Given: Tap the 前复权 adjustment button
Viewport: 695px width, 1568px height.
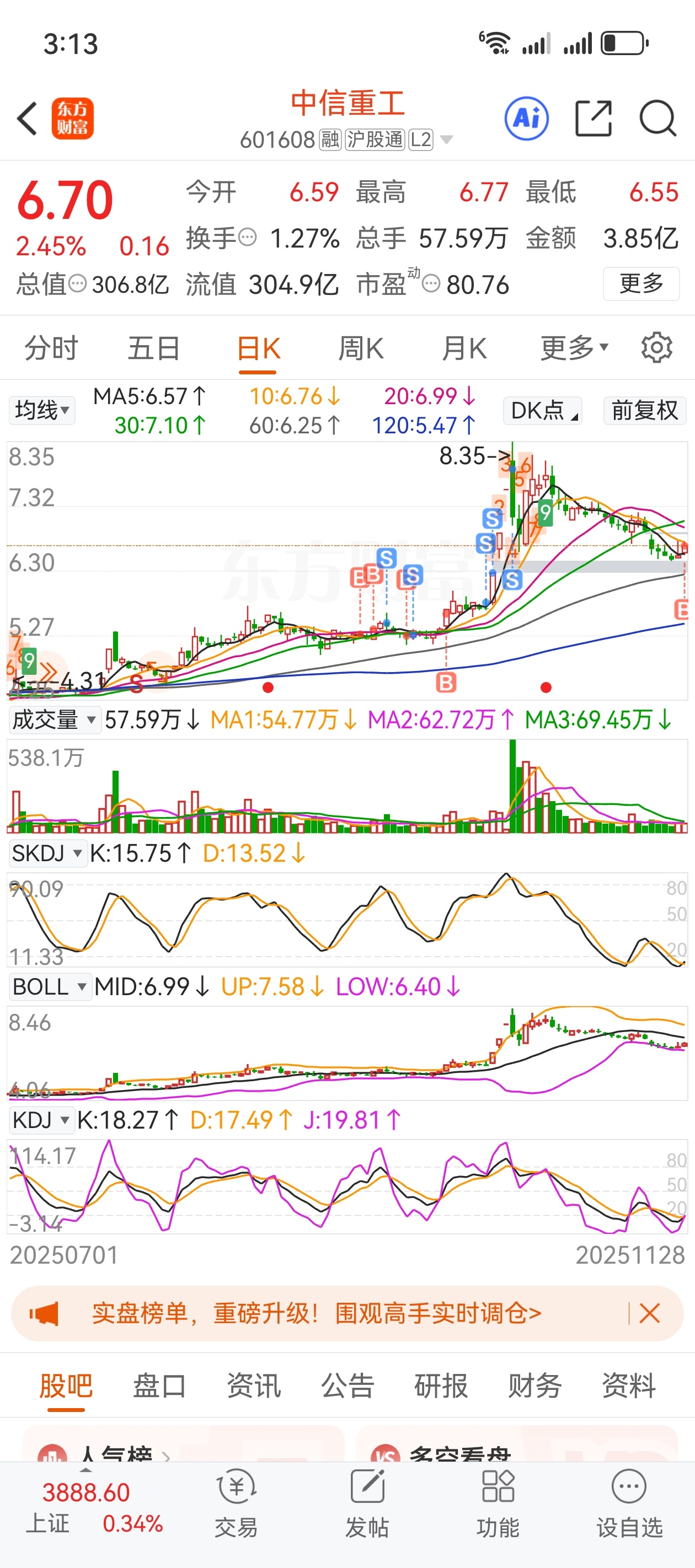Looking at the screenshot, I should click(x=644, y=410).
